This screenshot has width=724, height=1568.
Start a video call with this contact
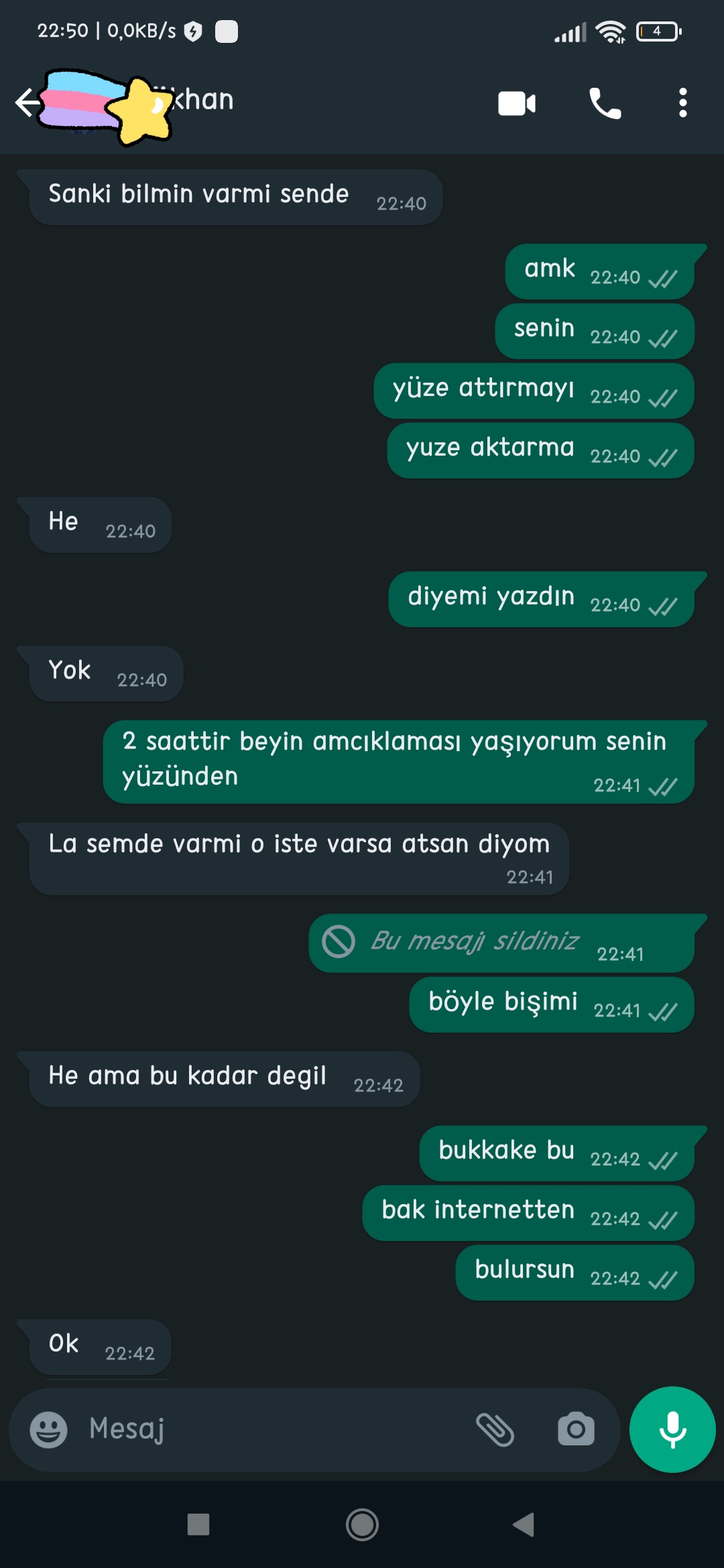coord(517,104)
